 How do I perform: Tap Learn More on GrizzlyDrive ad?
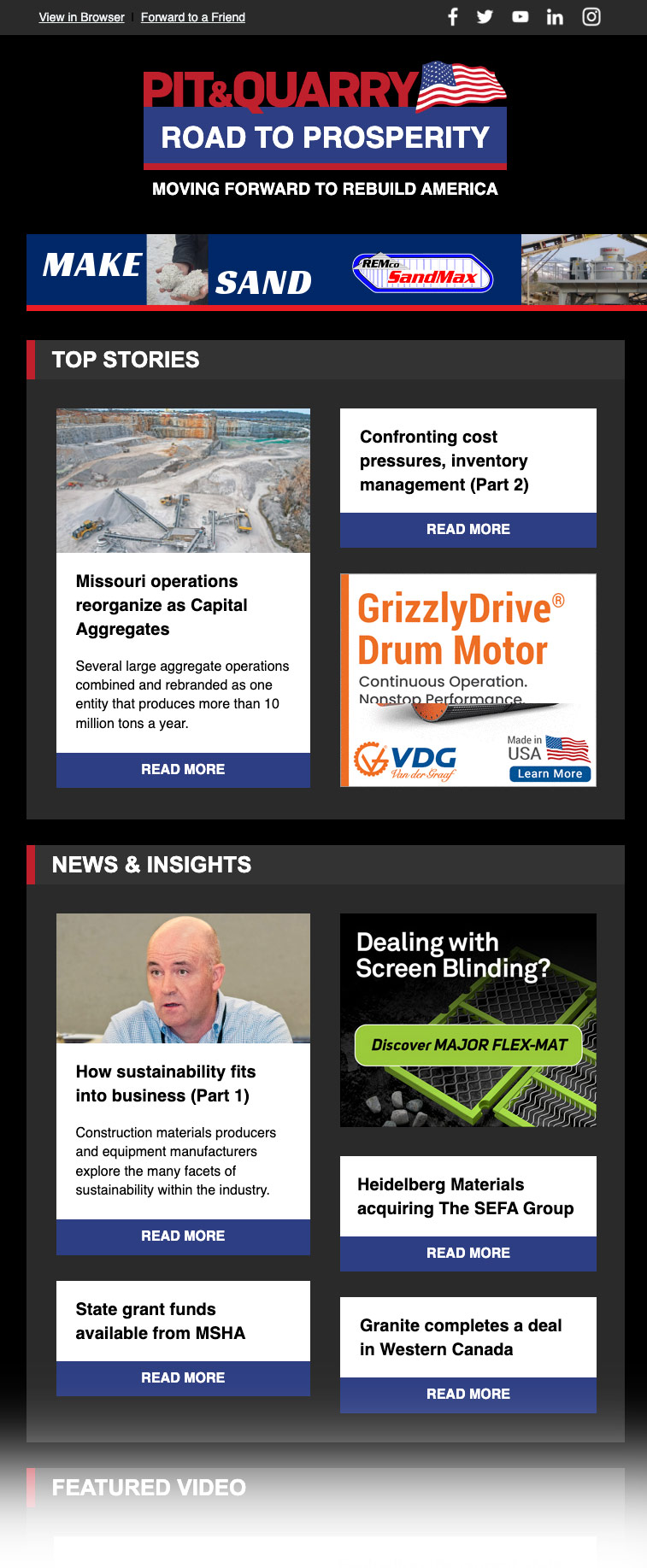pos(550,773)
